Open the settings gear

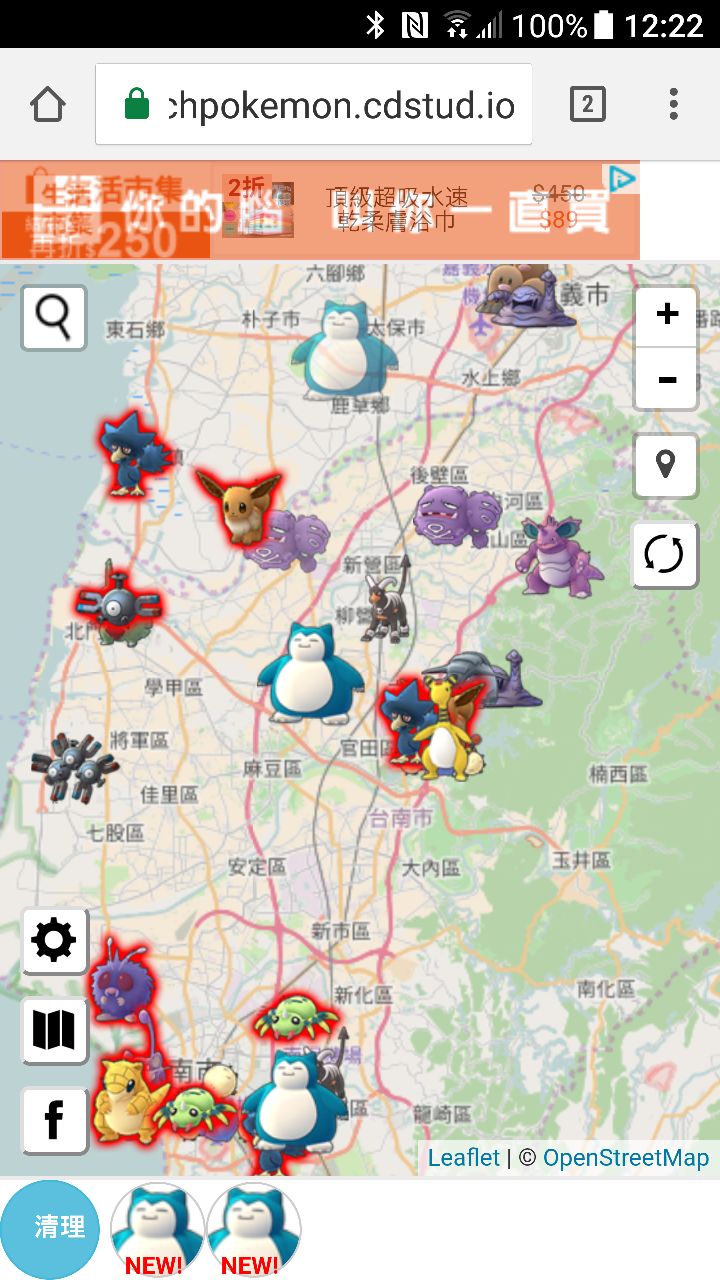[x=54, y=941]
